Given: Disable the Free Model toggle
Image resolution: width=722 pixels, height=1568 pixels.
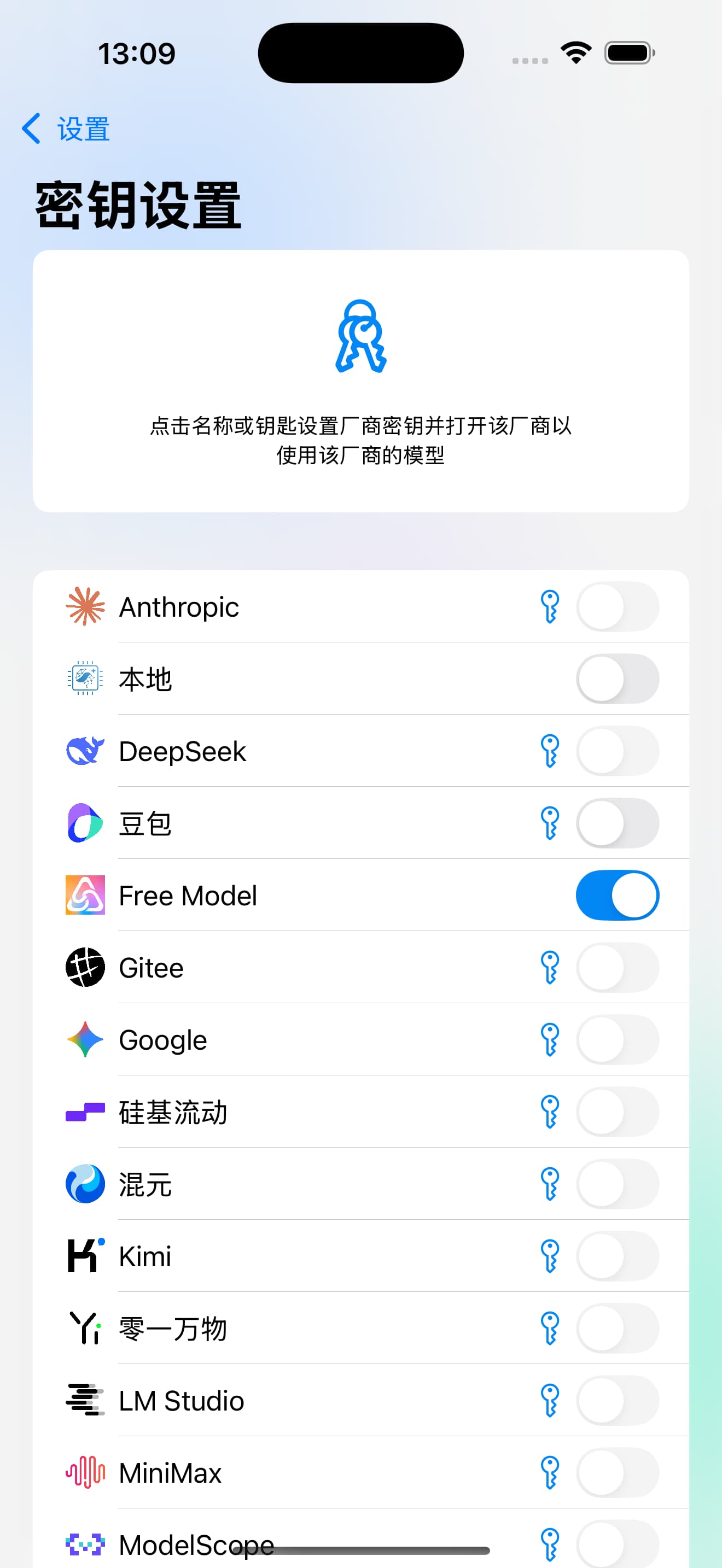Looking at the screenshot, I should (x=618, y=896).
